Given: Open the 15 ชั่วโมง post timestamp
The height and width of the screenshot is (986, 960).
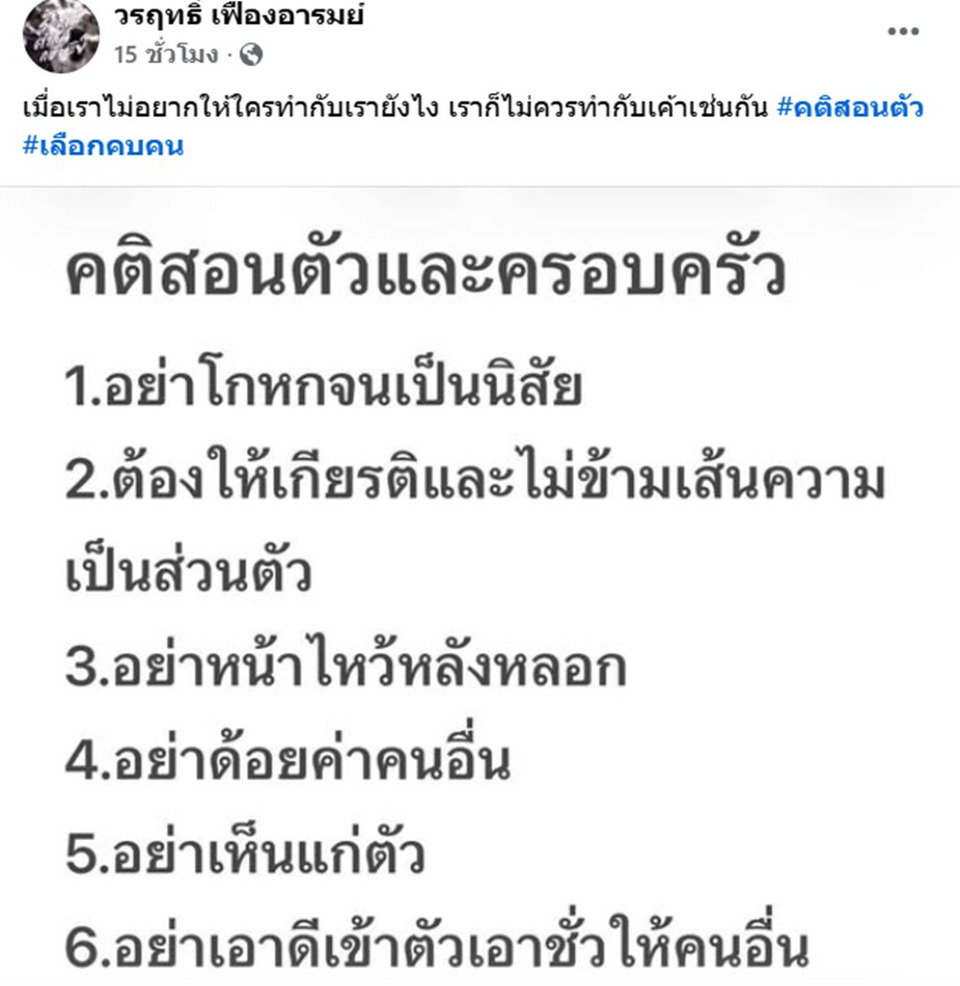Looking at the screenshot, I should click(x=165, y=55).
